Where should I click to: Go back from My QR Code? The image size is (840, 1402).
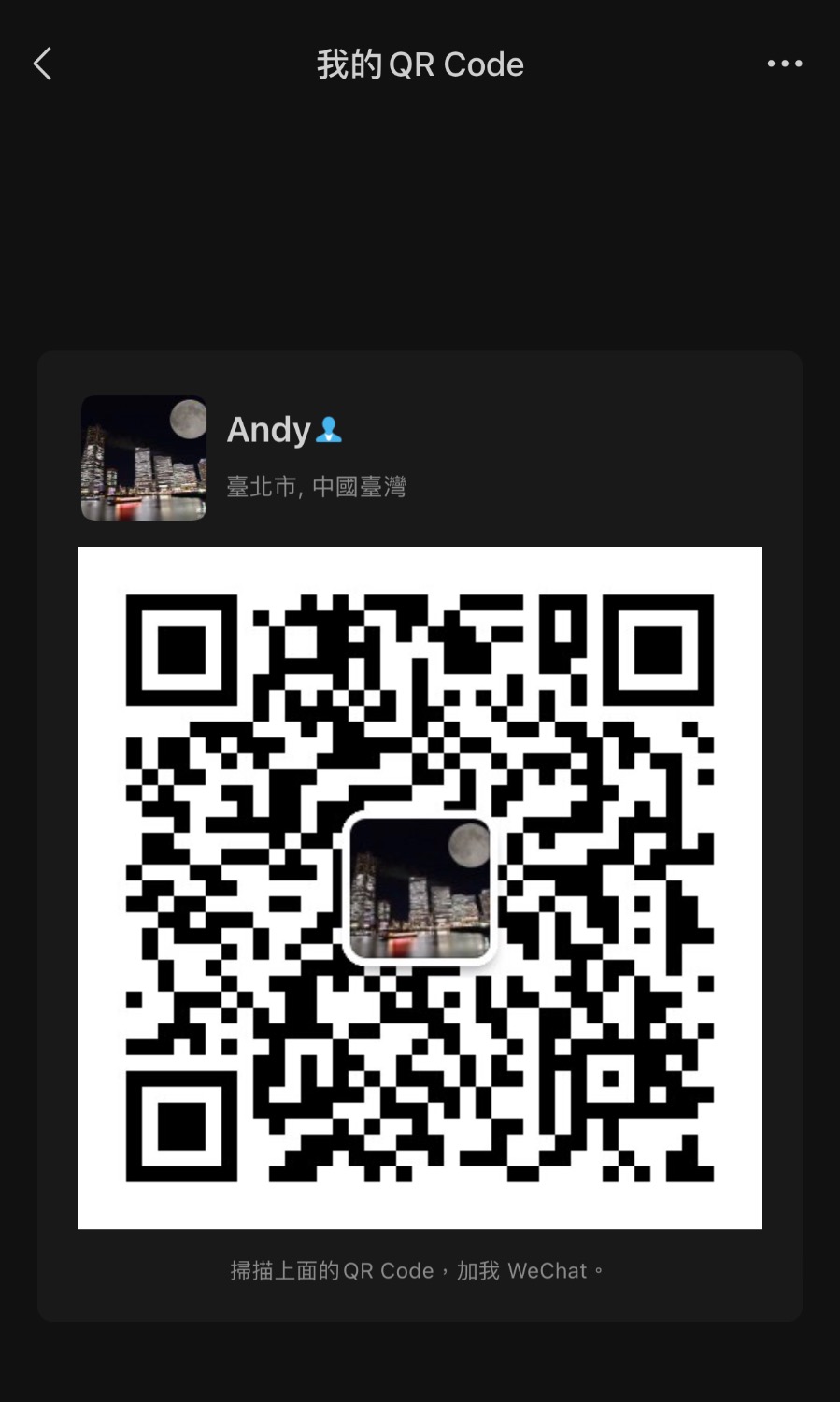click(x=43, y=64)
